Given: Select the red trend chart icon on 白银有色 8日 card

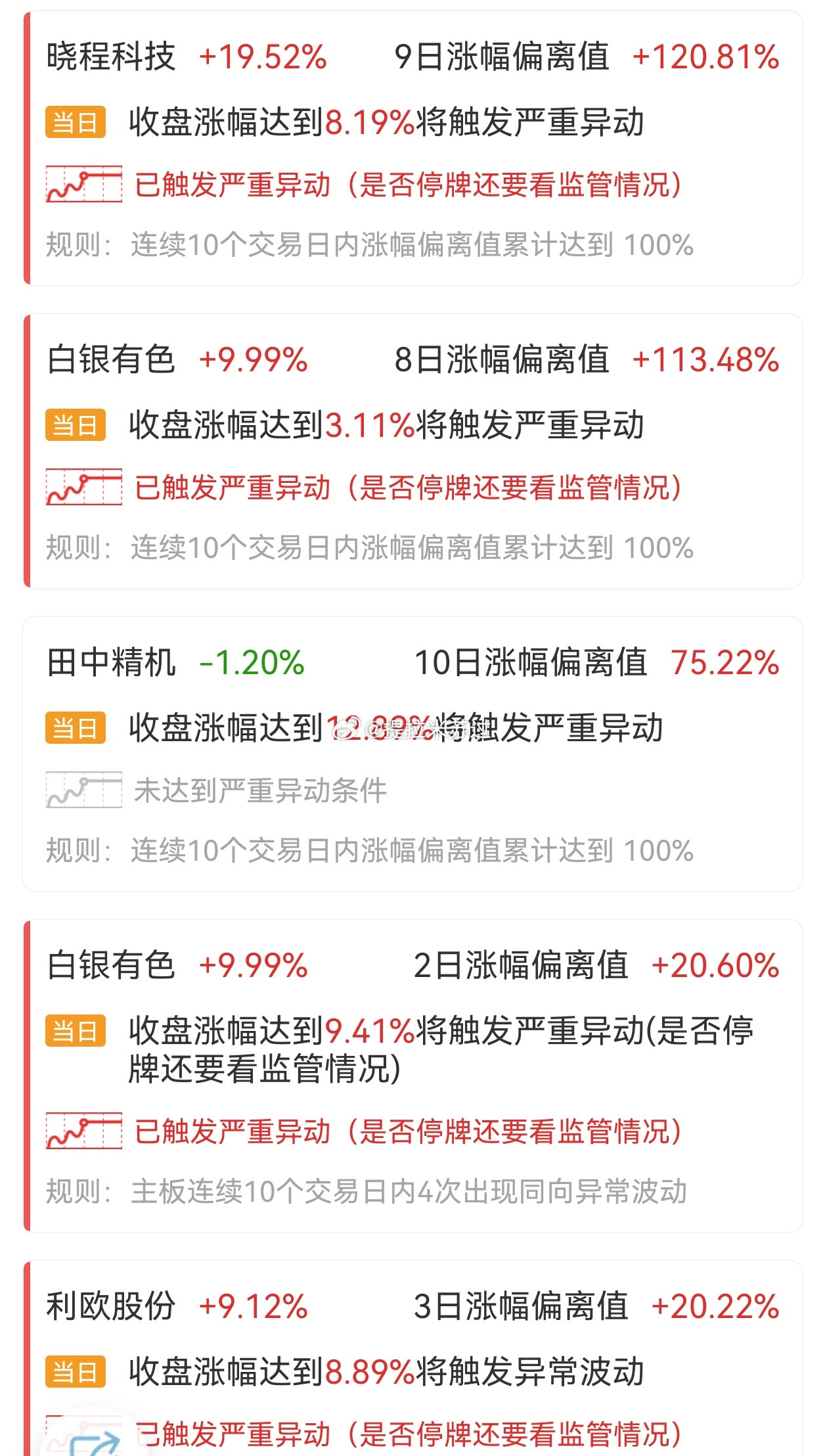Looking at the screenshot, I should (x=83, y=488).
